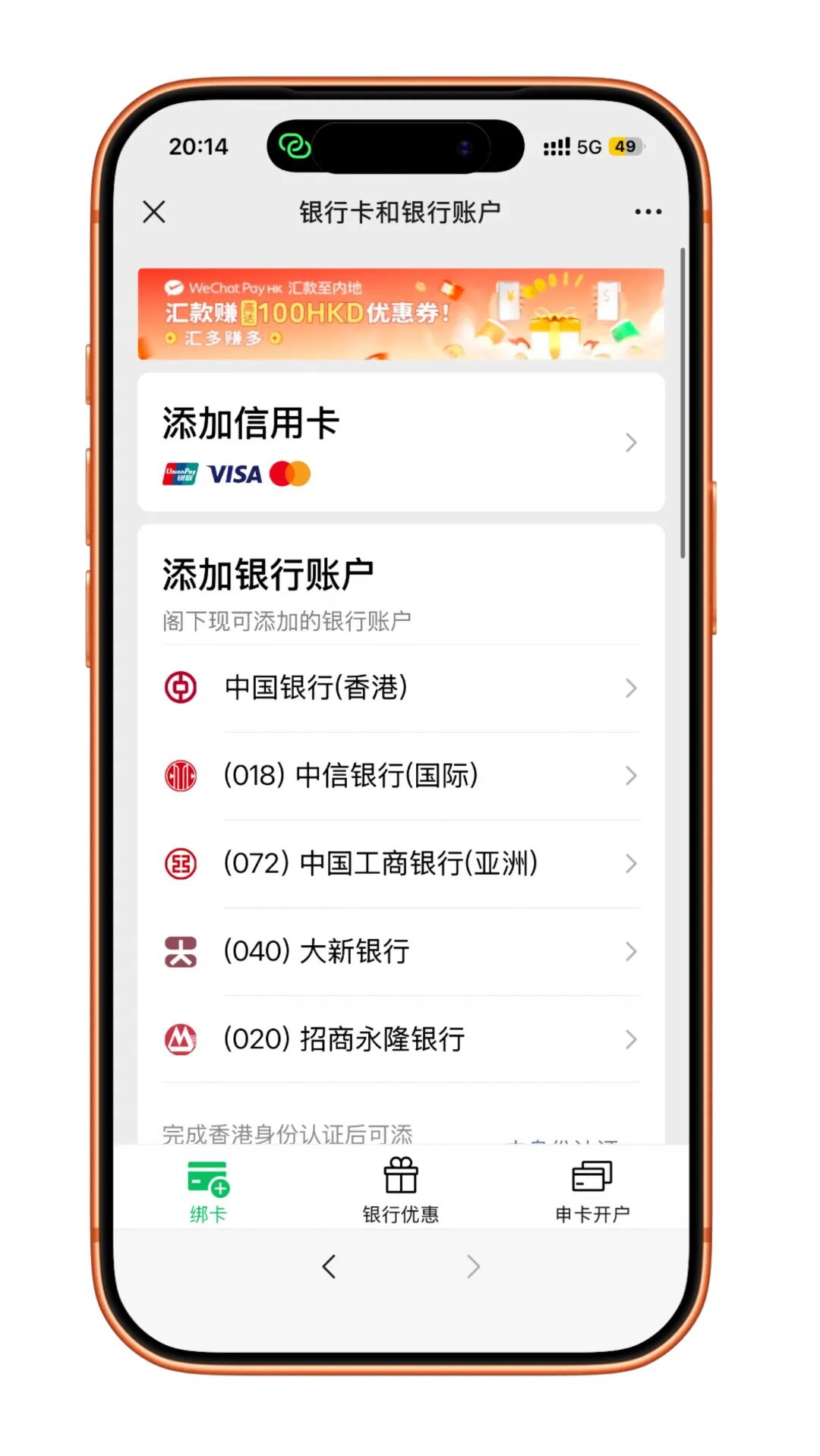This screenshot has height=1456, width=820.
Task: Open the 100HKD remittance coupon banner
Action: click(x=401, y=314)
